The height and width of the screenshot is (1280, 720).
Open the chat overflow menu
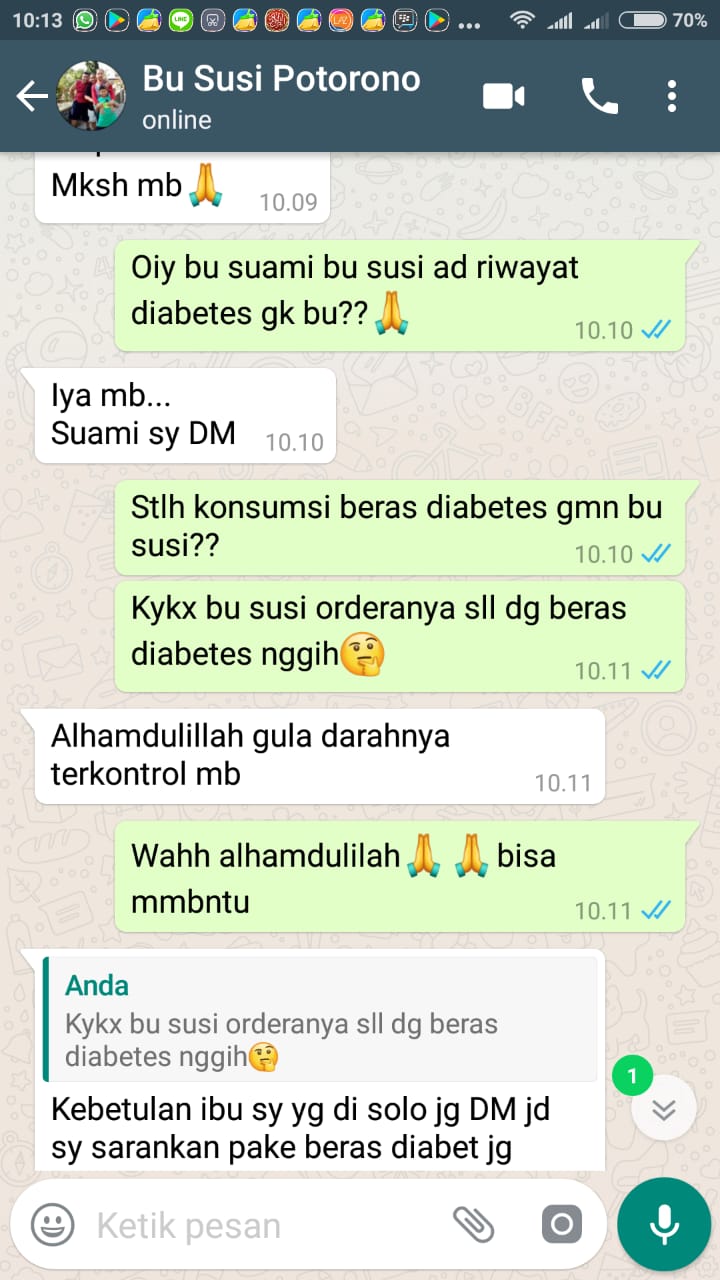(672, 96)
